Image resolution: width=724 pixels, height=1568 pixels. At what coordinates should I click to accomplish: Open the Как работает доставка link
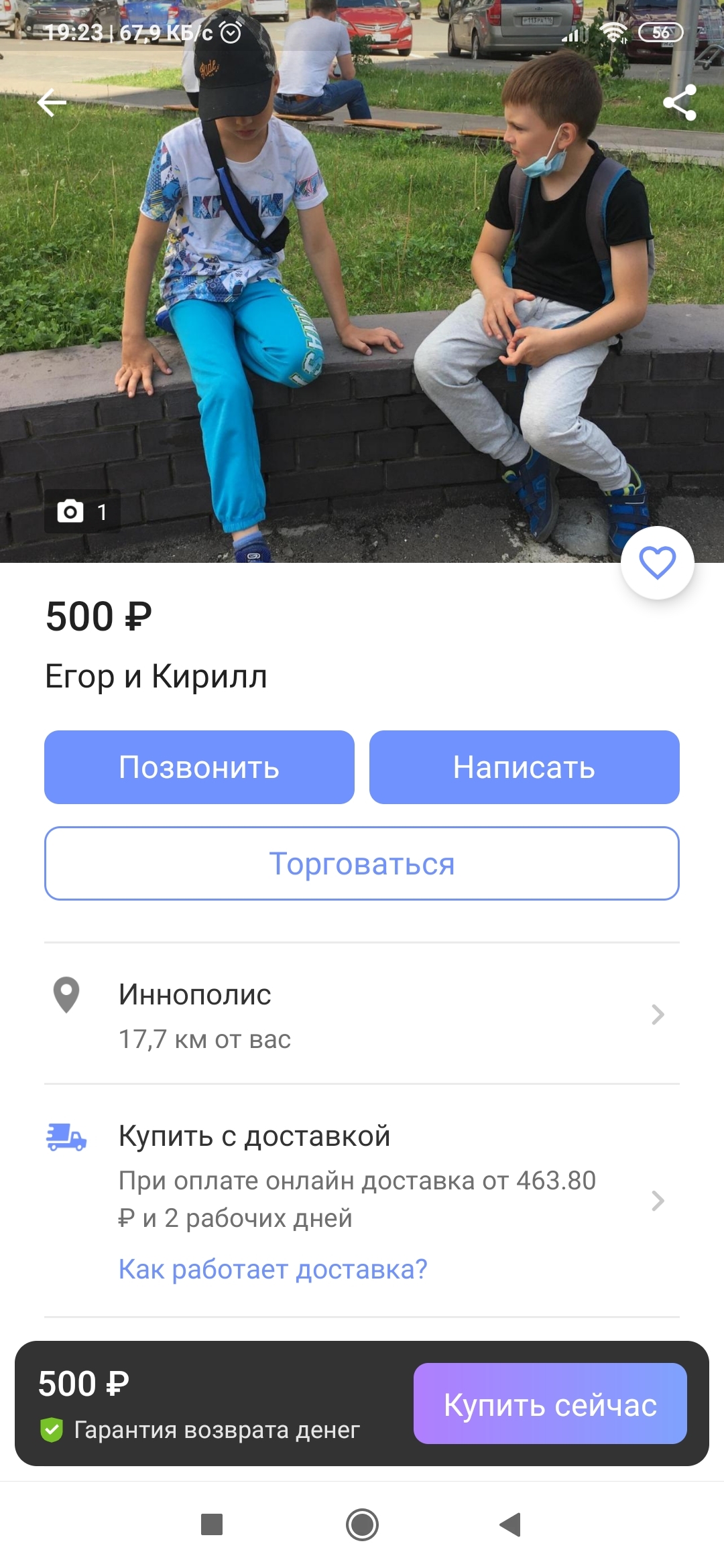click(x=273, y=1269)
